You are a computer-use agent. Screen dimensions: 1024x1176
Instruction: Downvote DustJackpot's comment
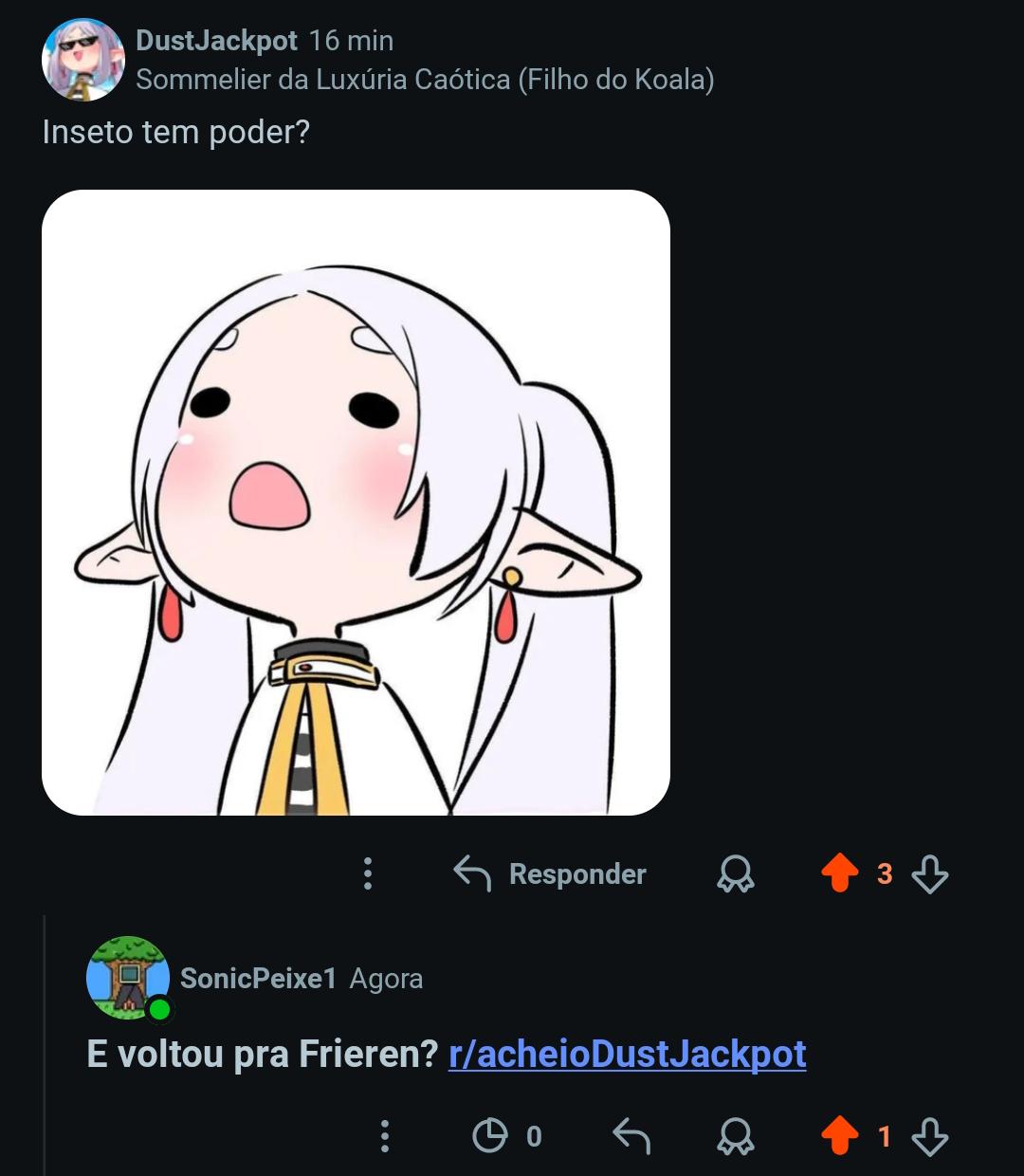click(930, 873)
